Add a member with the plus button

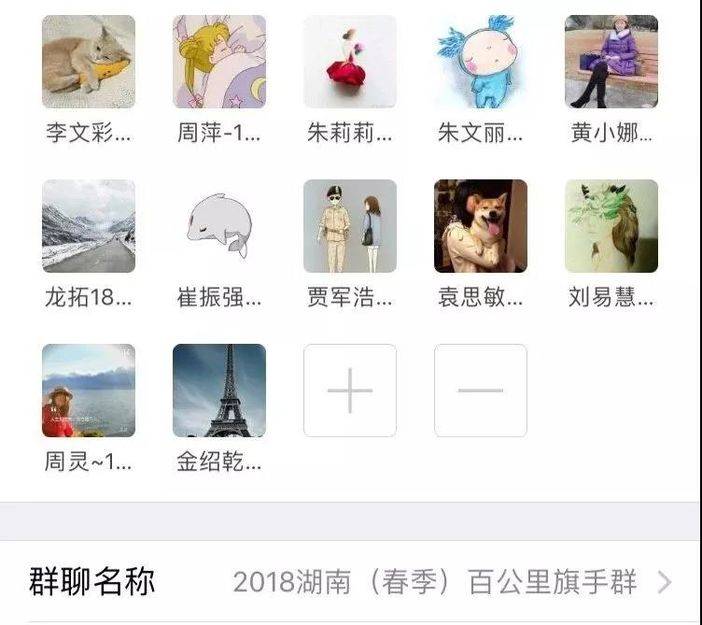click(350, 390)
